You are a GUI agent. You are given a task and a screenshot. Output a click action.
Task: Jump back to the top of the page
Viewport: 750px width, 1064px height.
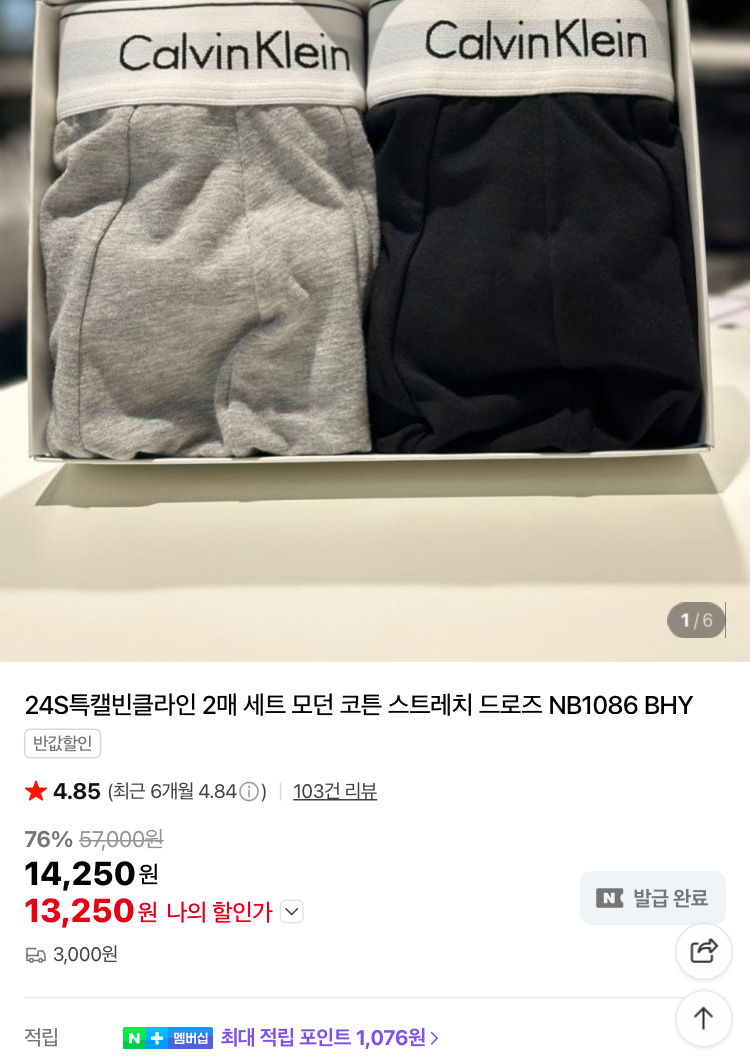tap(704, 1018)
